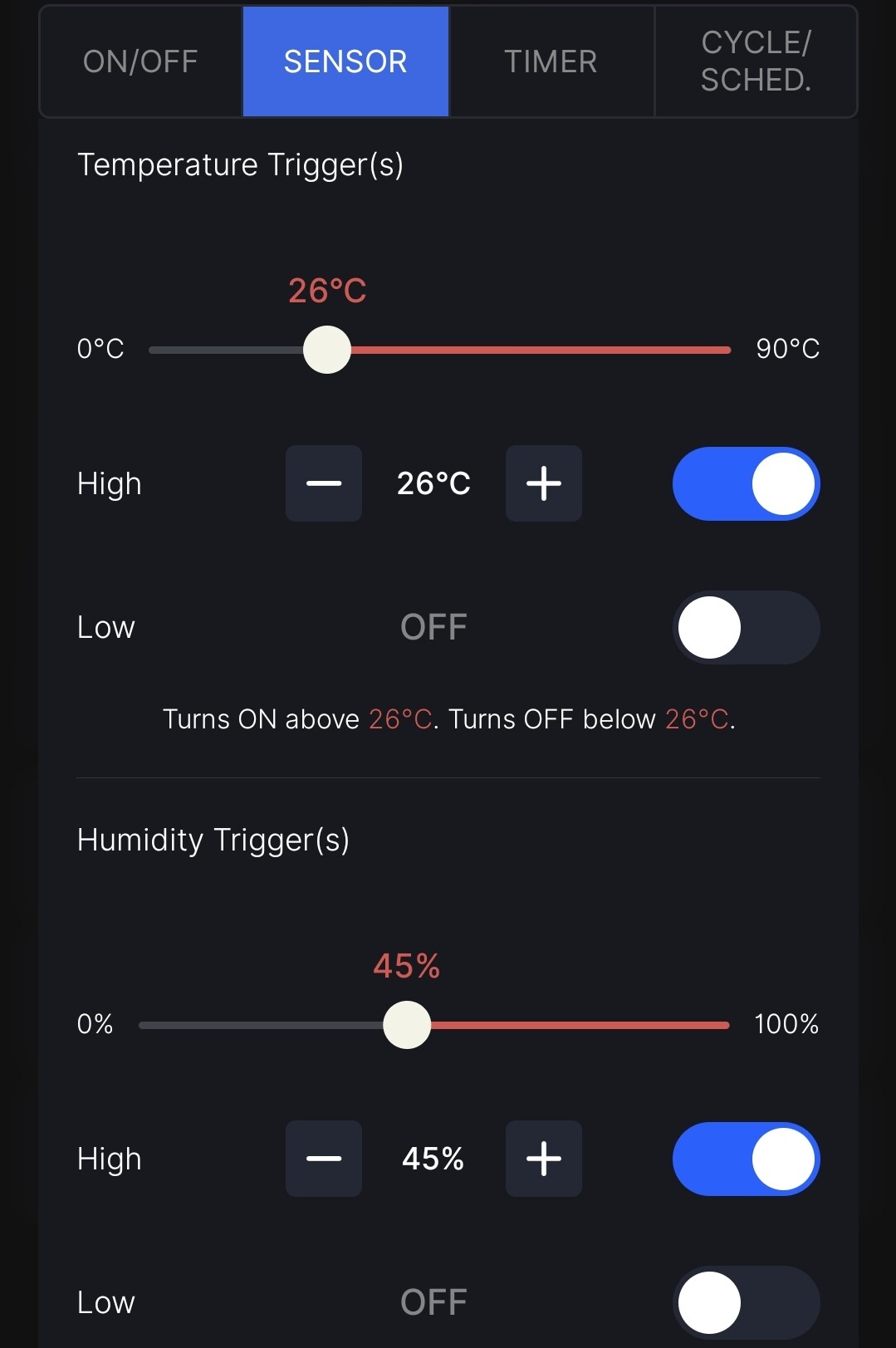Screen dimensions: 896x1348
Task: Disable the high temperature trigger switch
Action: click(x=746, y=484)
